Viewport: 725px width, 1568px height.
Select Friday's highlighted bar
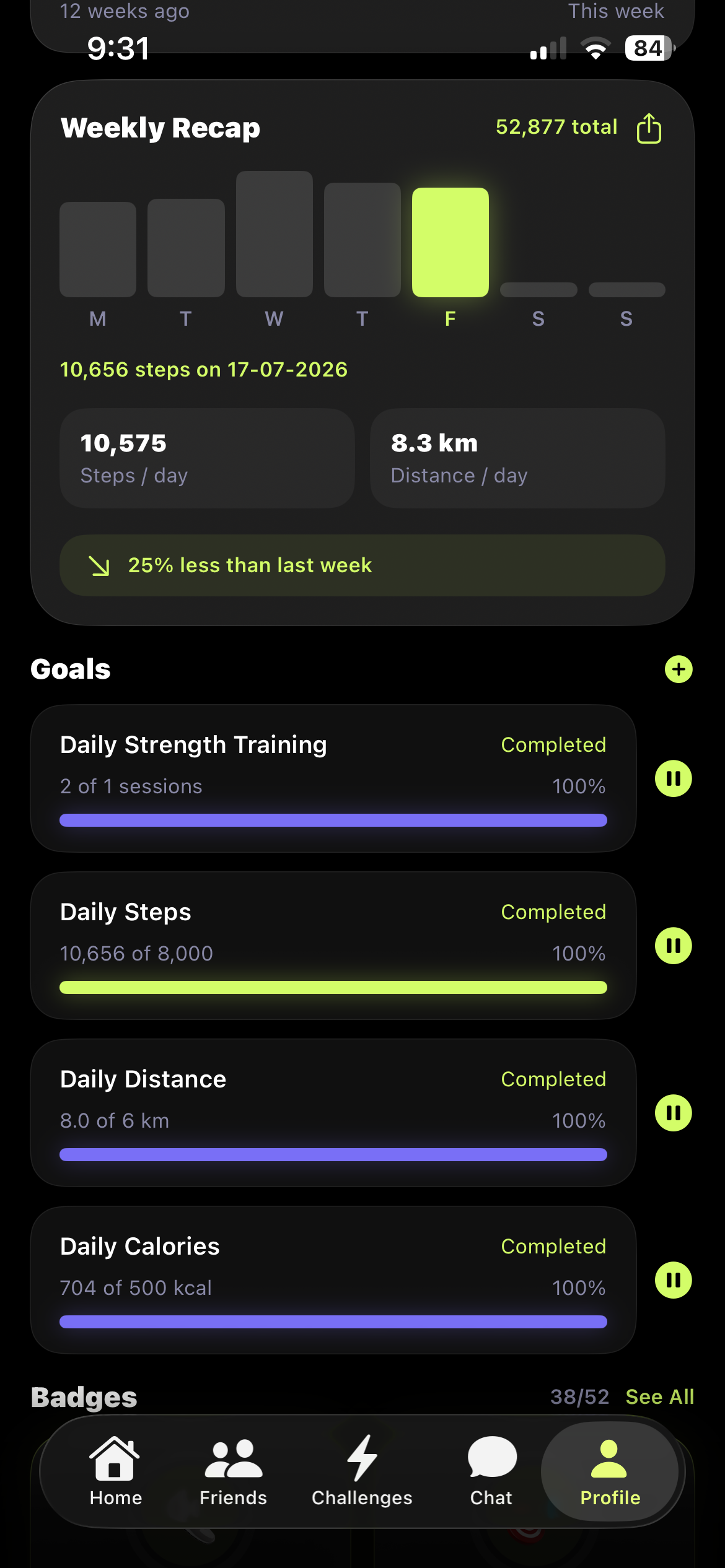450,242
